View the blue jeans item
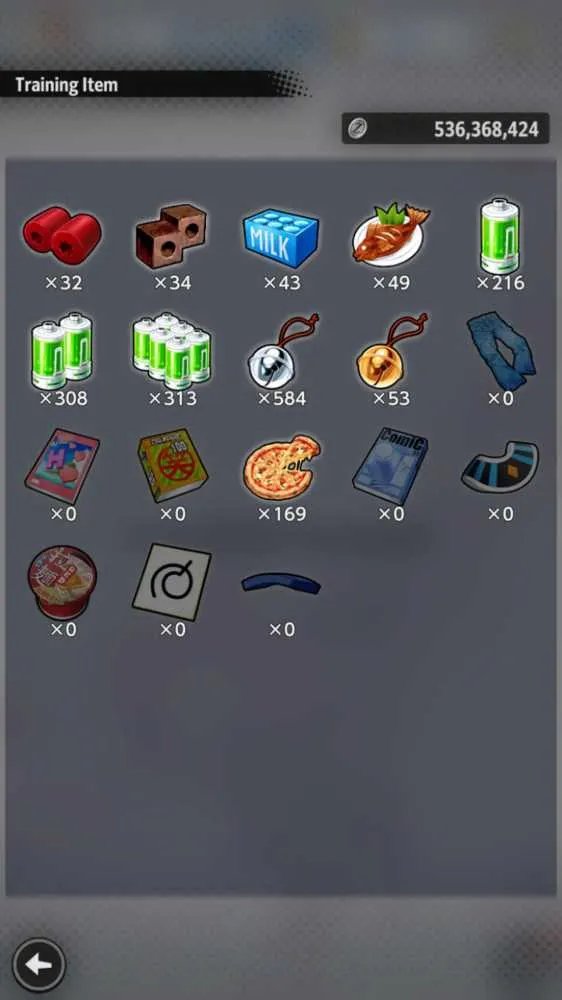Screen dimensions: 562x1000 (x=499, y=350)
